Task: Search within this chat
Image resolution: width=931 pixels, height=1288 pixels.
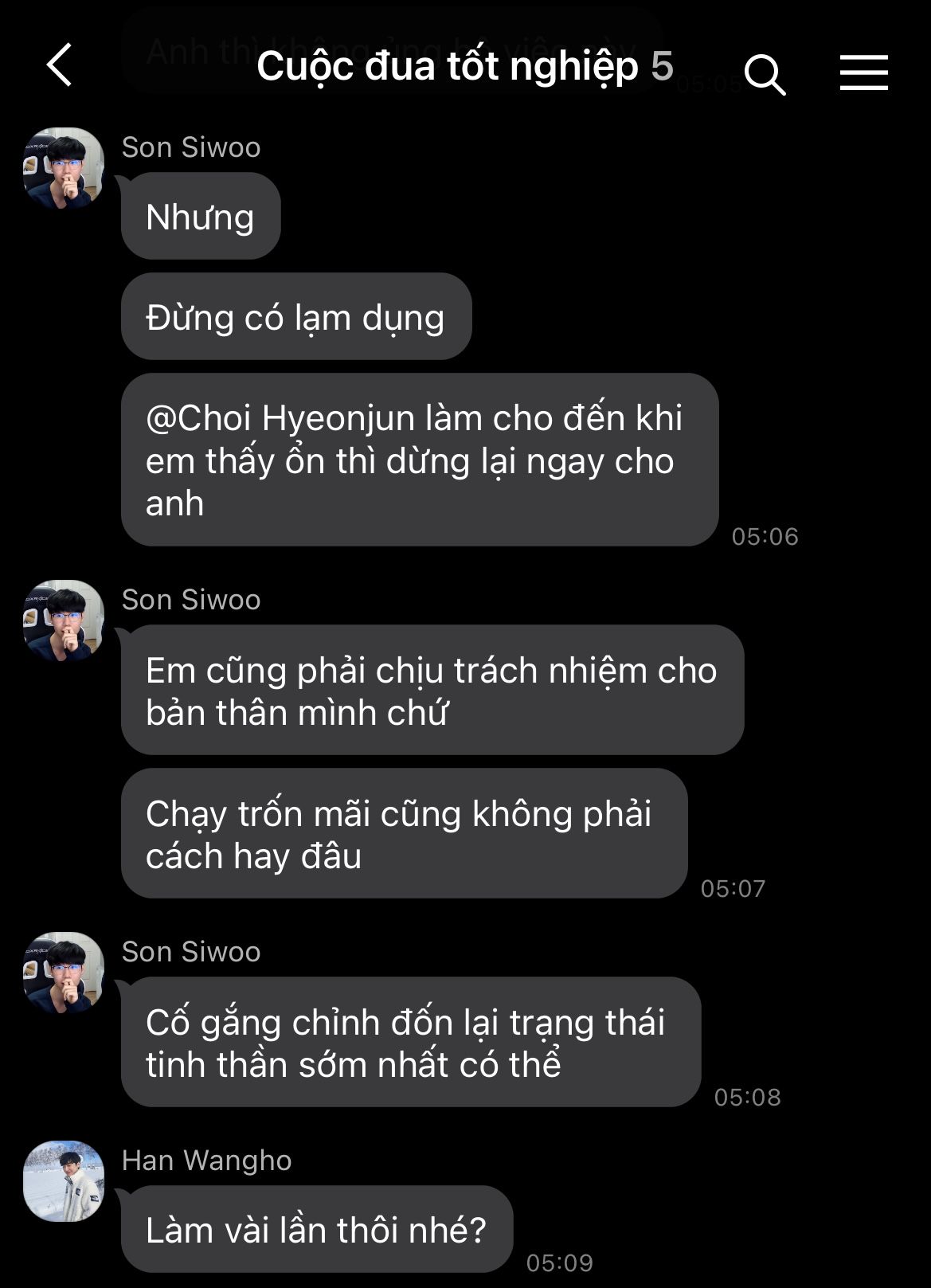Action: tap(765, 74)
